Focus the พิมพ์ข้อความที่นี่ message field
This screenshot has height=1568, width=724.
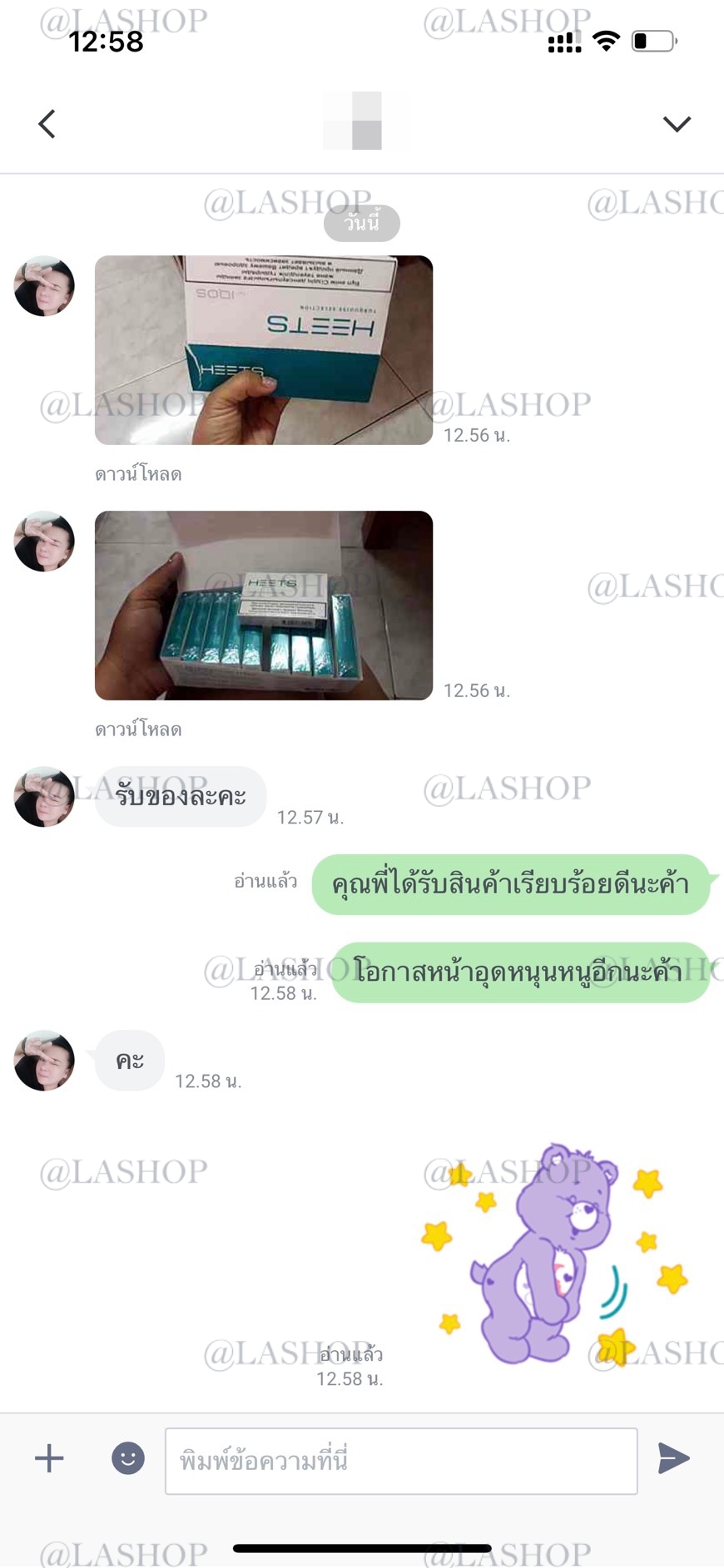click(401, 1461)
